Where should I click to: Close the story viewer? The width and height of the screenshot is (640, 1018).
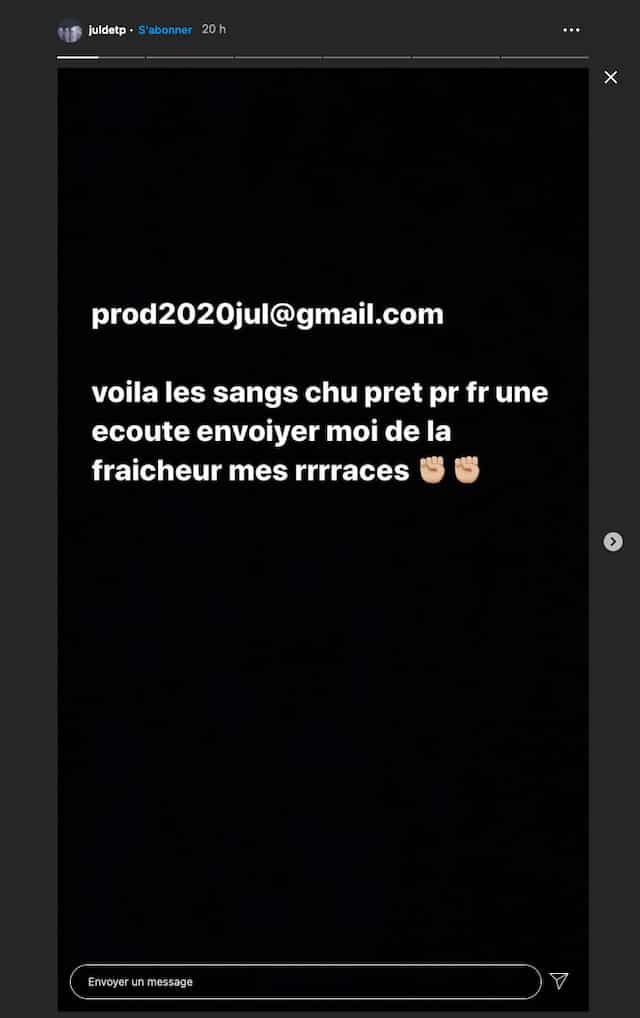pyautogui.click(x=611, y=77)
